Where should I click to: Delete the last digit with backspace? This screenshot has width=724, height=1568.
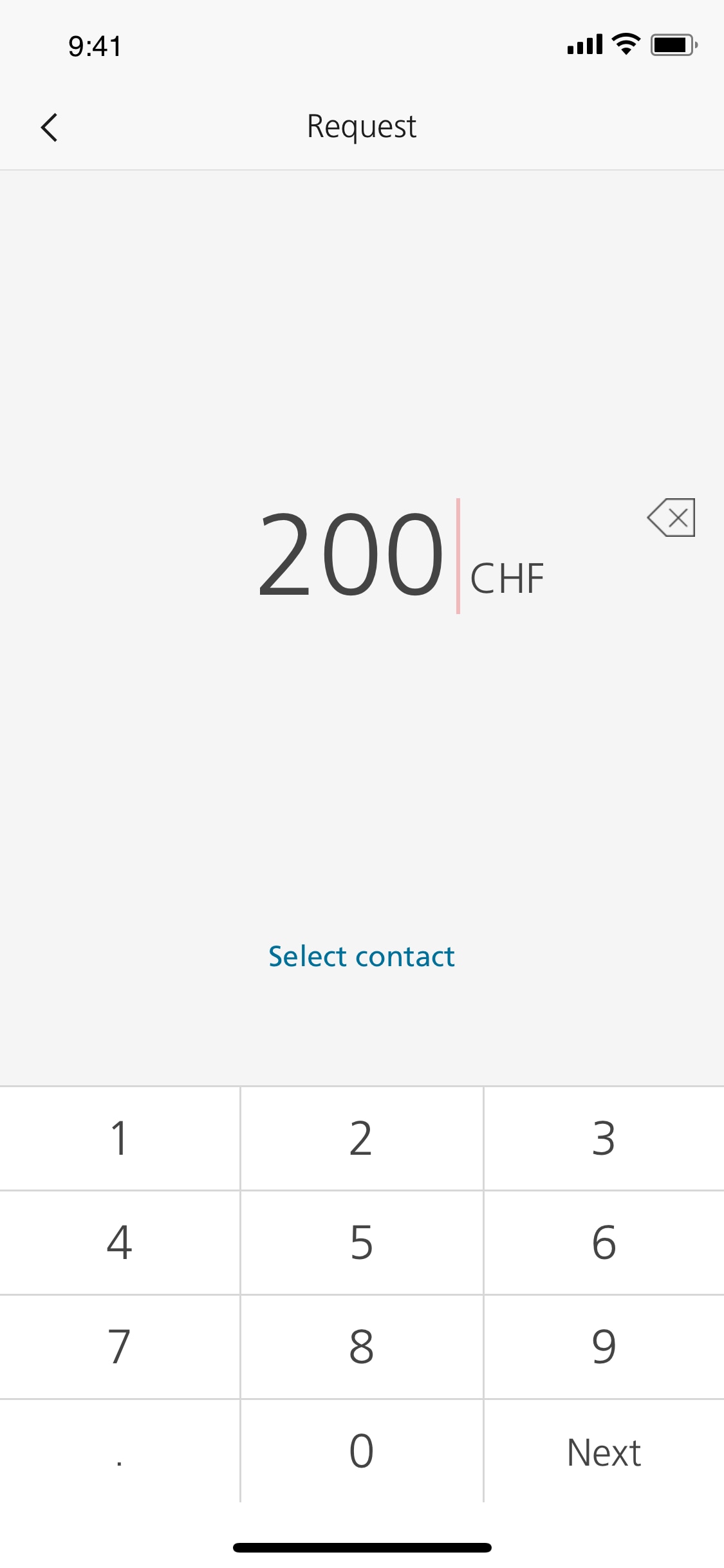pos(671,518)
